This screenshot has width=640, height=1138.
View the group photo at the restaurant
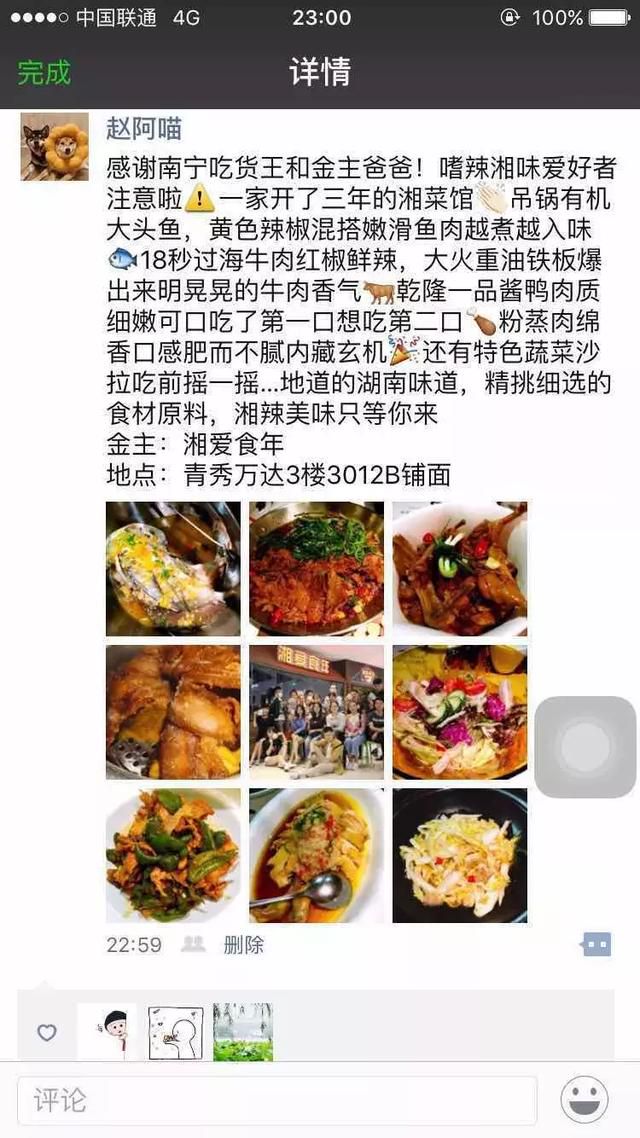pos(316,713)
